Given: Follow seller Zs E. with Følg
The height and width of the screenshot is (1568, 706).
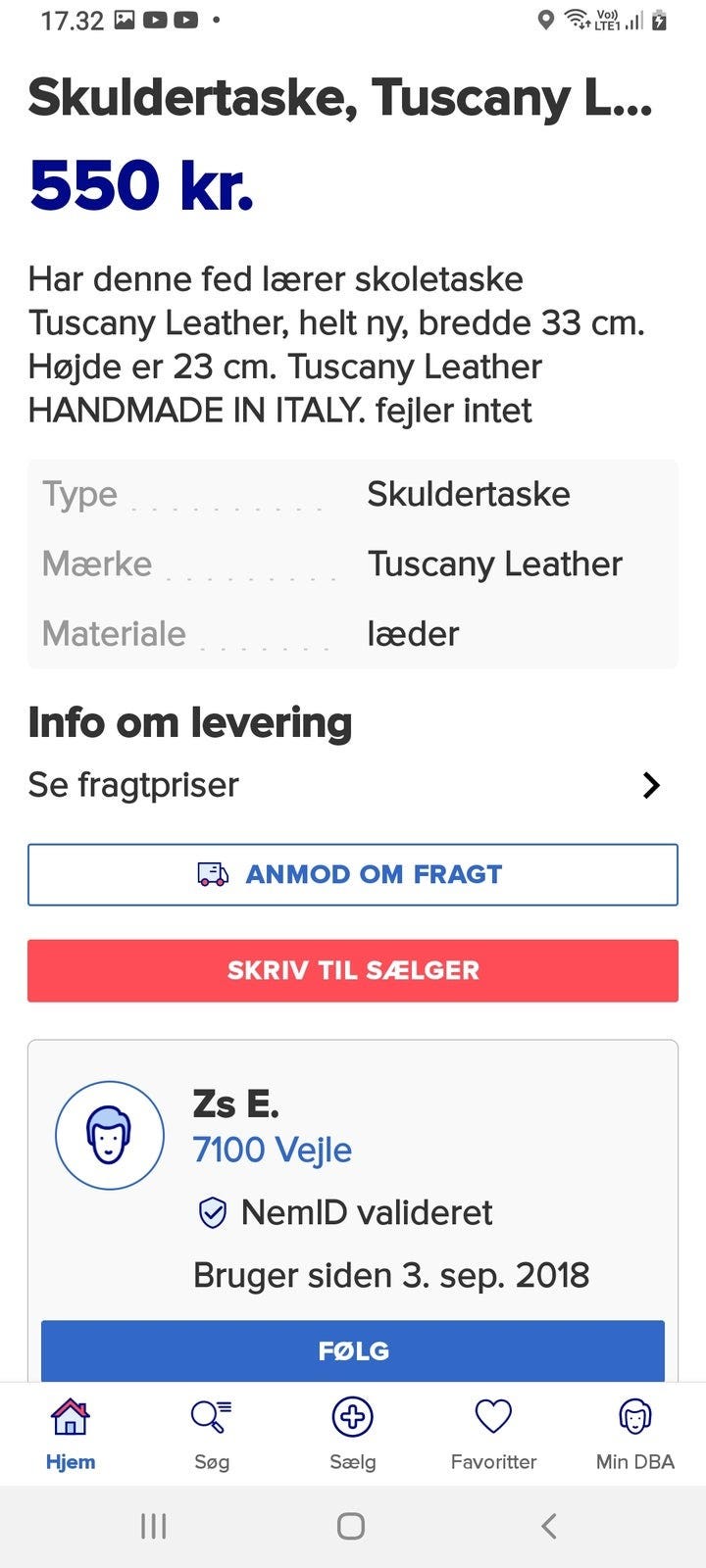Looking at the screenshot, I should click(353, 1350).
